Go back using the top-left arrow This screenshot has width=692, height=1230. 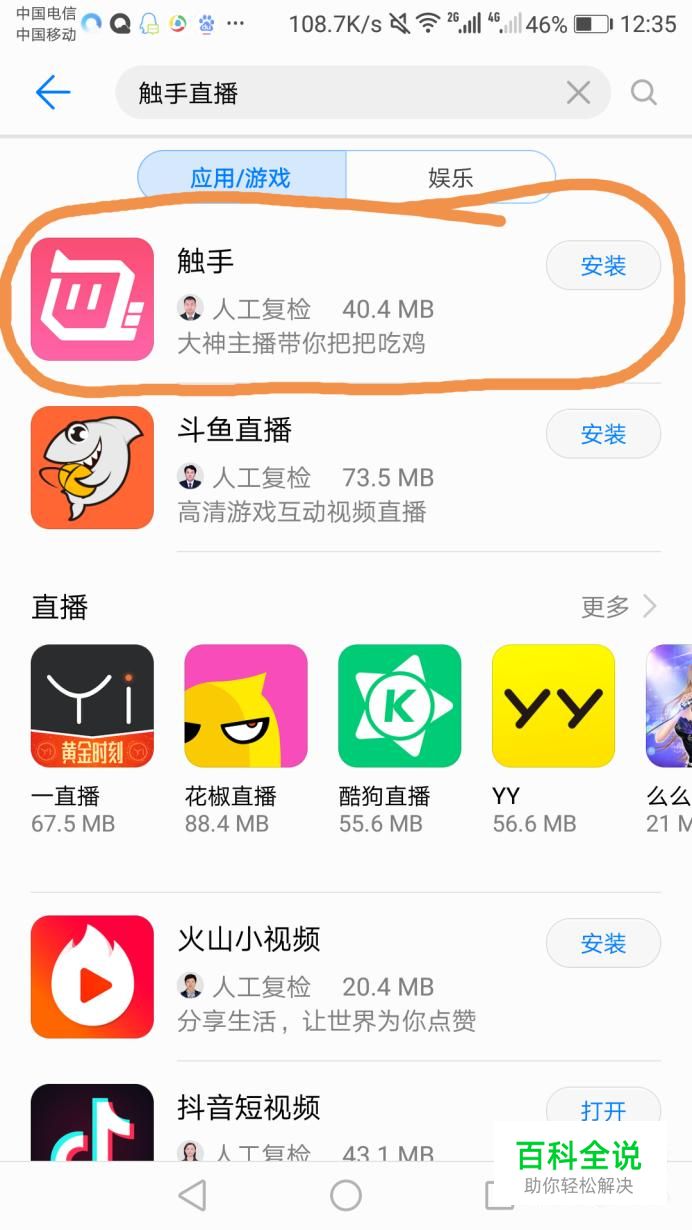point(52,93)
